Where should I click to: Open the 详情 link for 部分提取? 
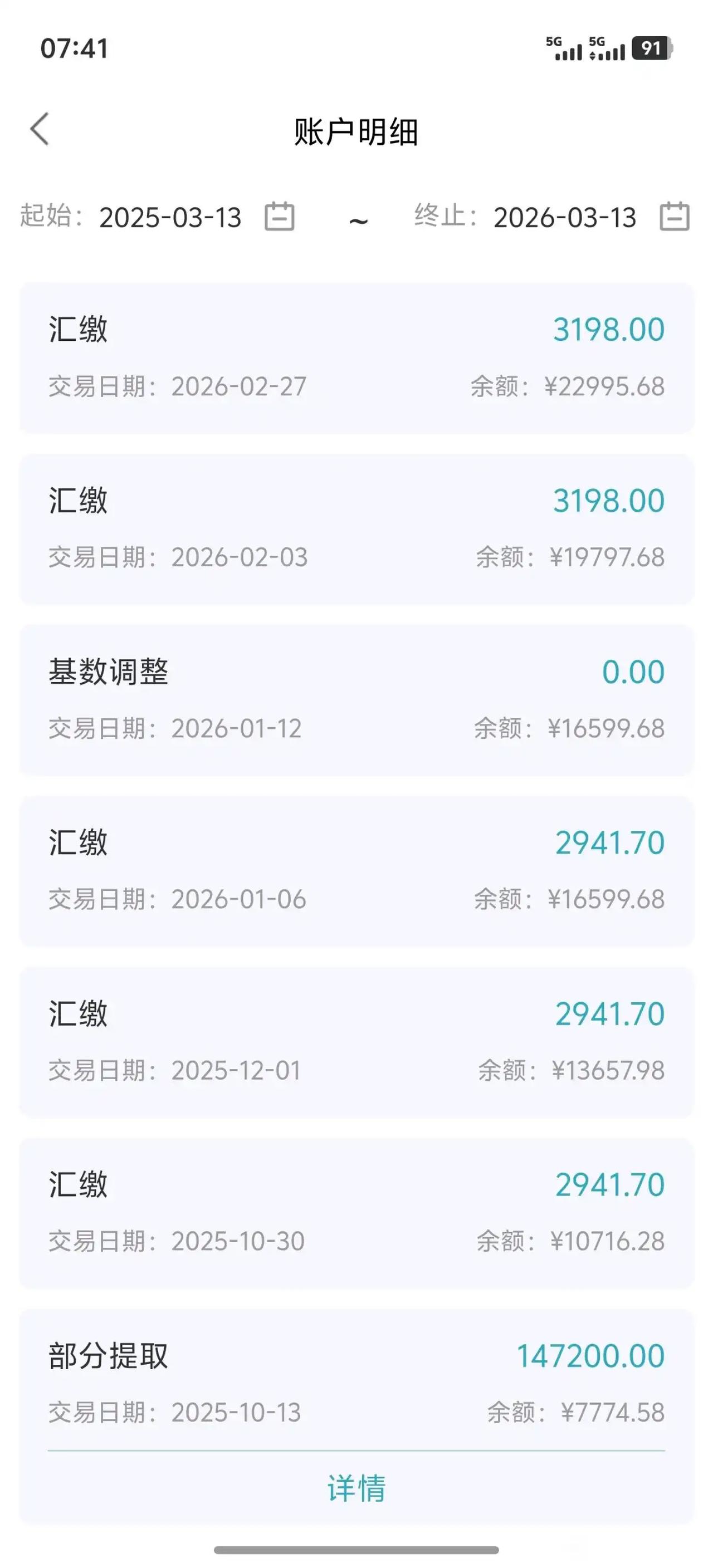pyautogui.click(x=356, y=1487)
